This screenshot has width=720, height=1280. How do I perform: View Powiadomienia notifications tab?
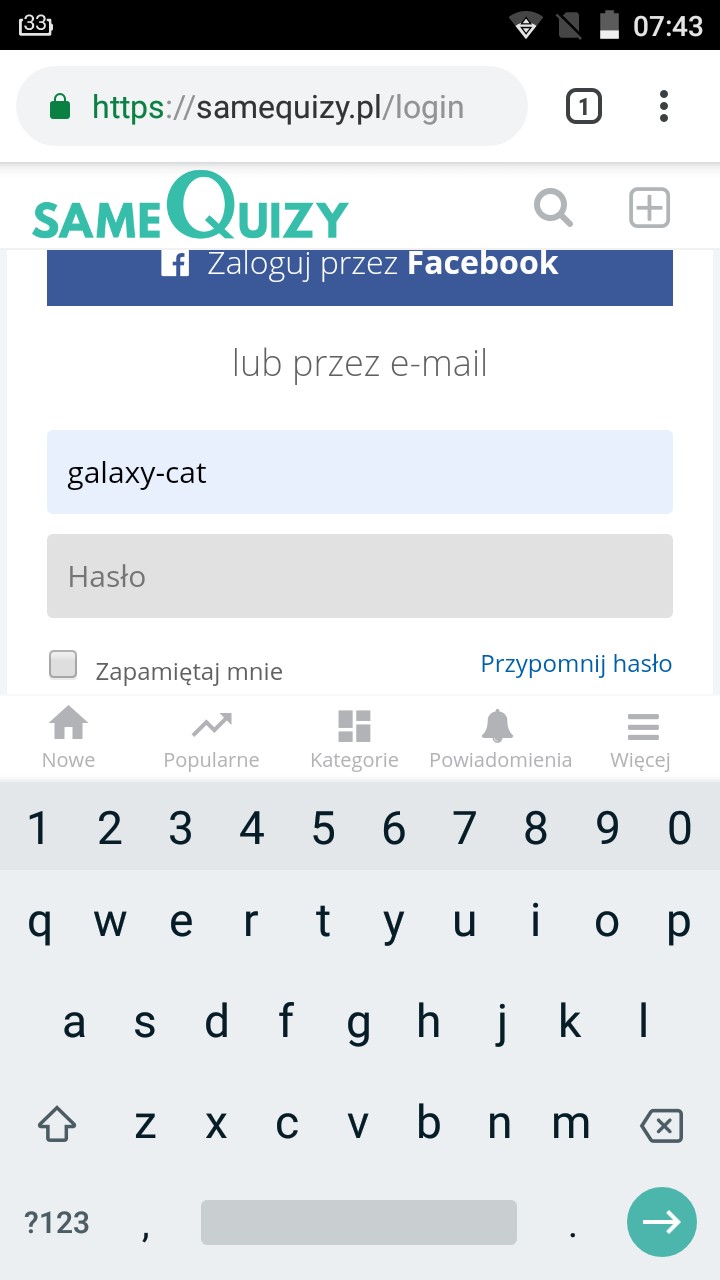(500, 738)
